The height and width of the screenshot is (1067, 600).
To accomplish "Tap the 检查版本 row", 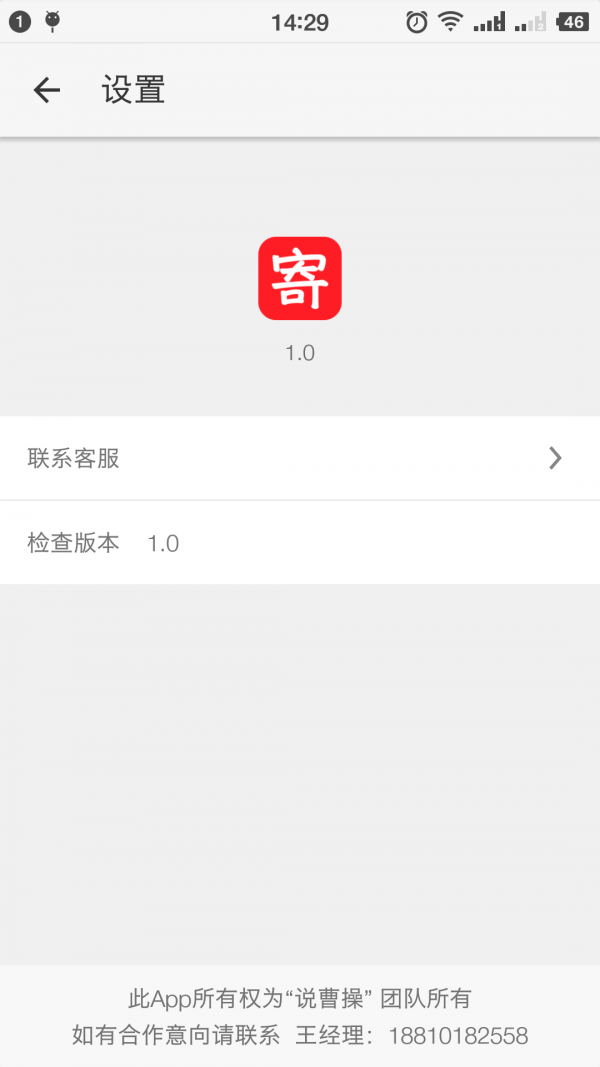I will (x=300, y=543).
